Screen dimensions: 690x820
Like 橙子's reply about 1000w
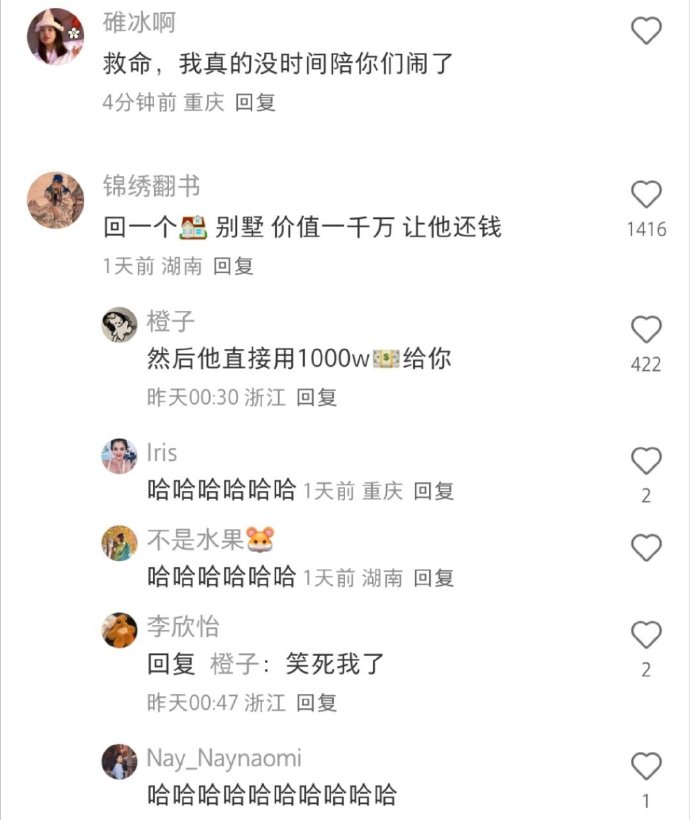[647, 329]
